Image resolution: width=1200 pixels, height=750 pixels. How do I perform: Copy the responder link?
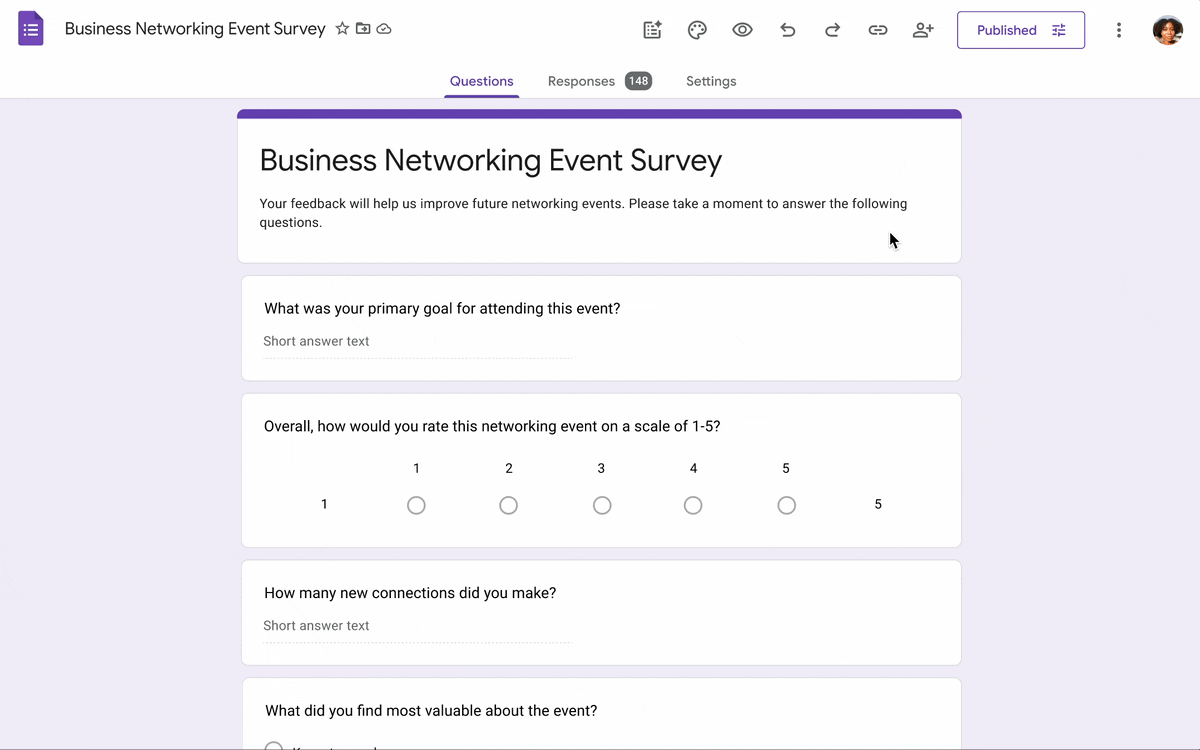click(x=878, y=30)
